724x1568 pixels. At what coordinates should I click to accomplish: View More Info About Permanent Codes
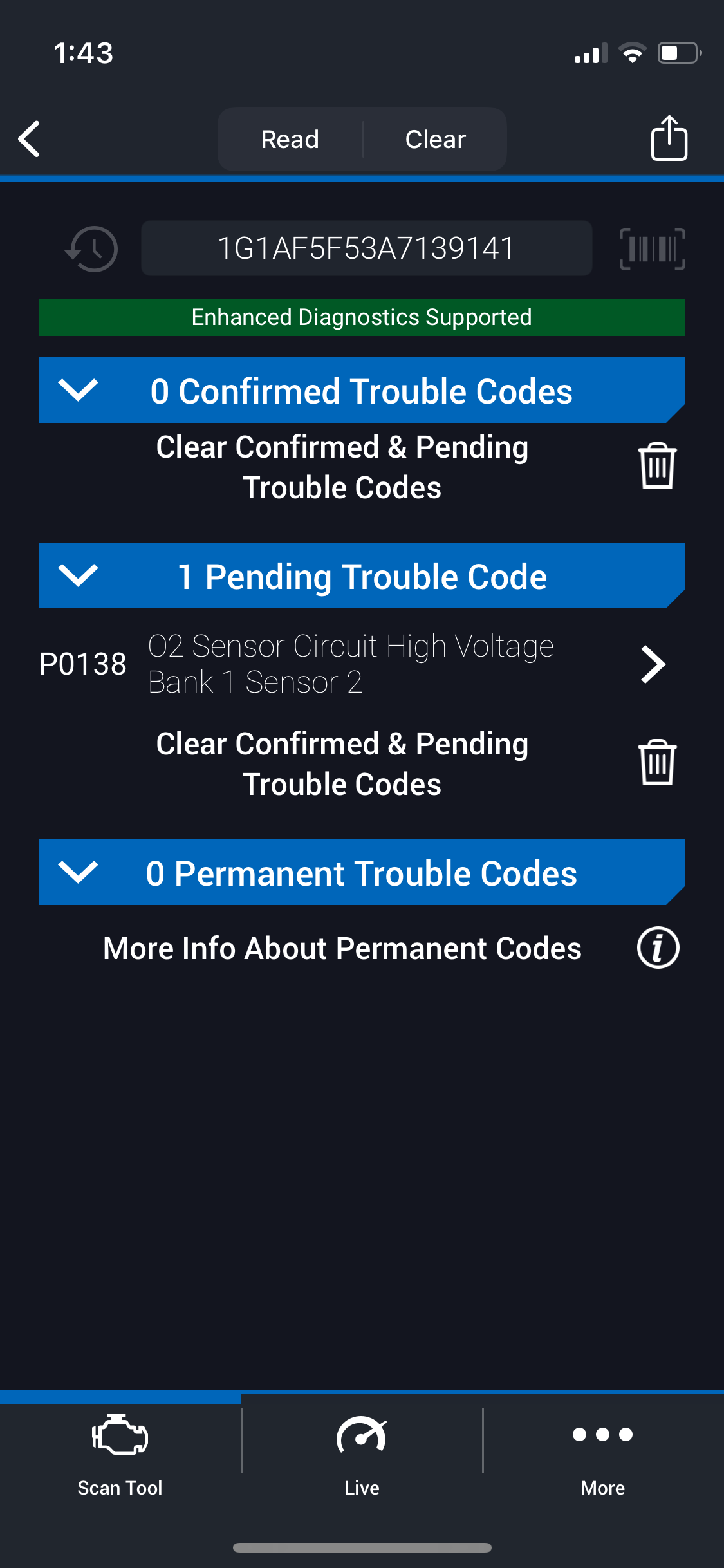[x=658, y=948]
